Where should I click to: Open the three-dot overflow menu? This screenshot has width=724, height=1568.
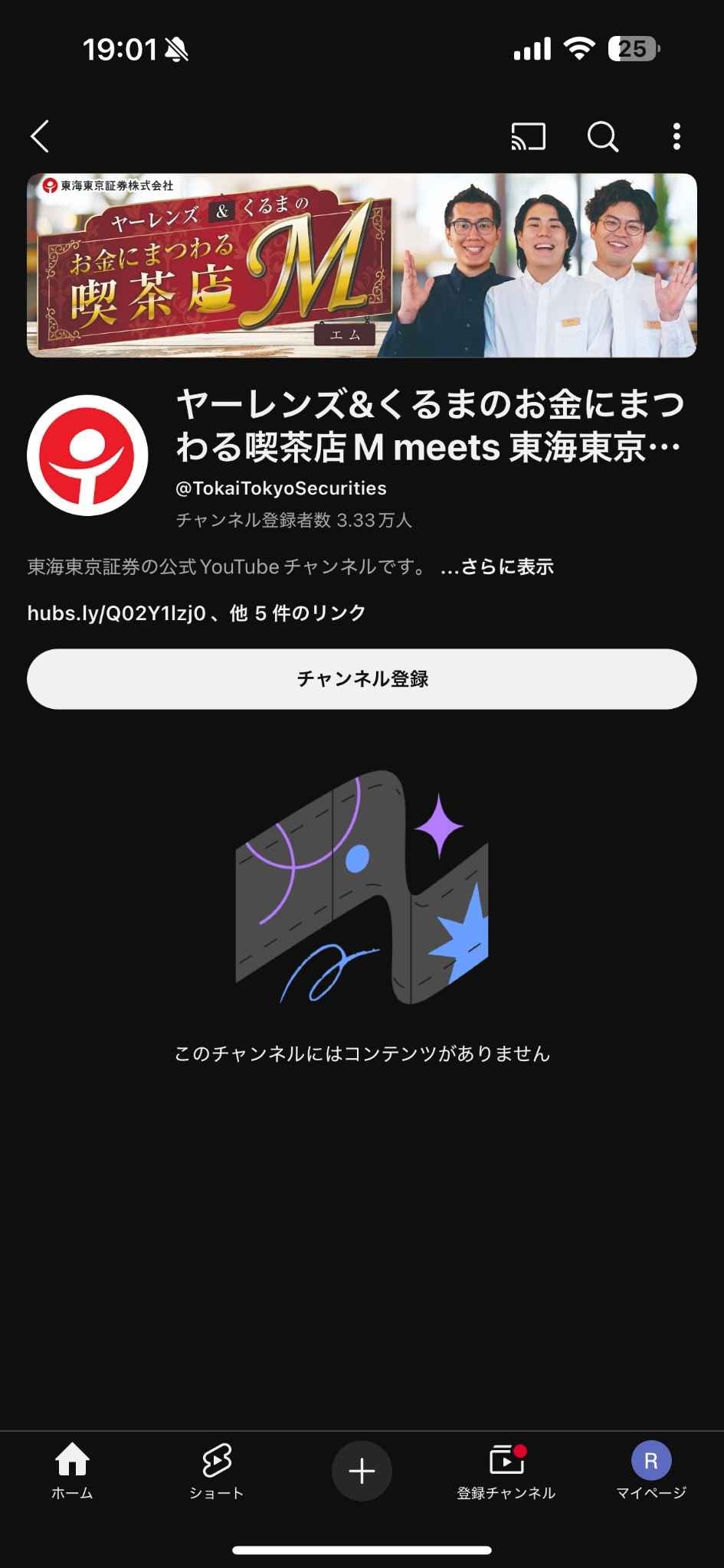[676, 136]
